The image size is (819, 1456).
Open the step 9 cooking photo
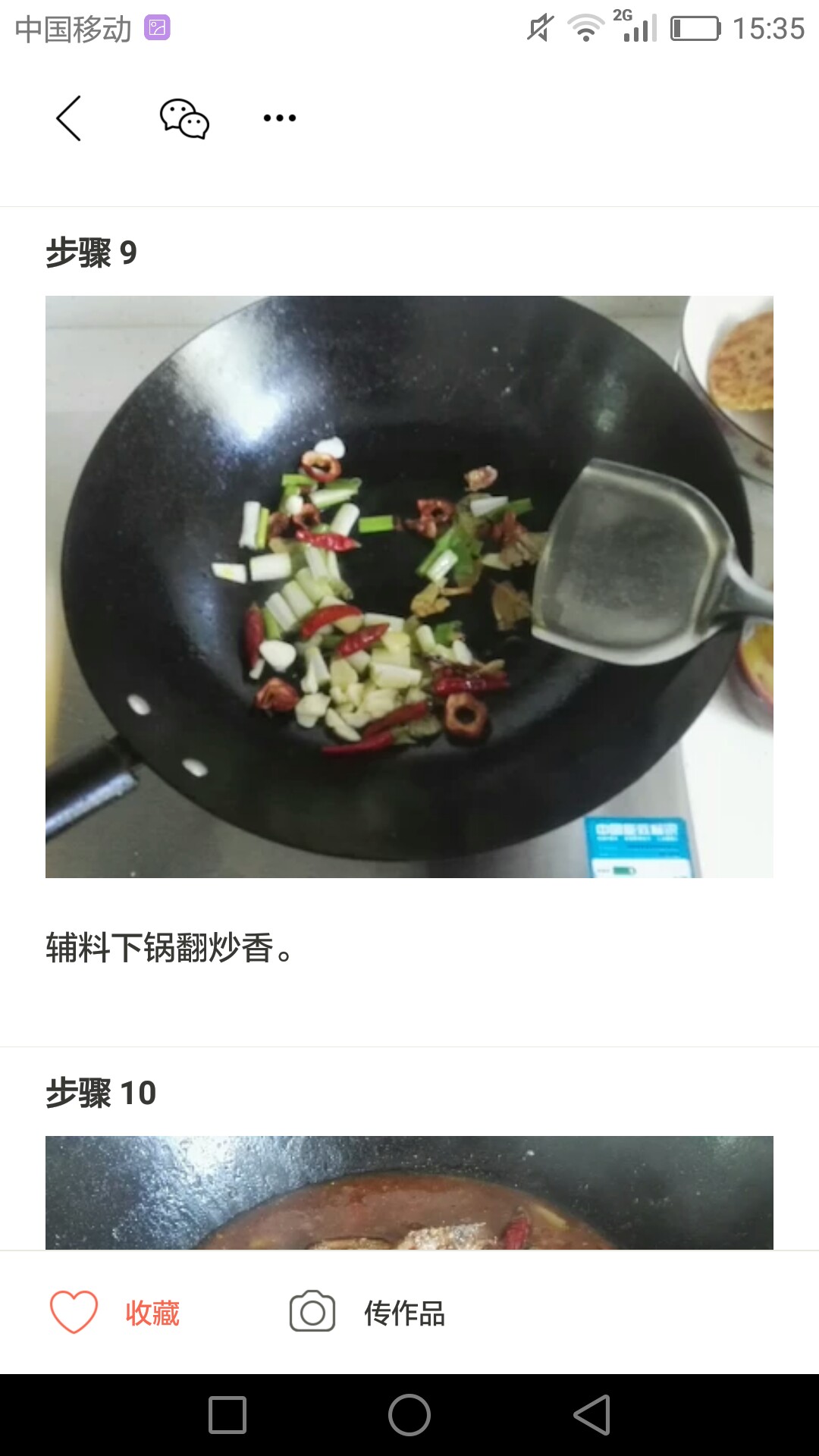click(x=409, y=587)
